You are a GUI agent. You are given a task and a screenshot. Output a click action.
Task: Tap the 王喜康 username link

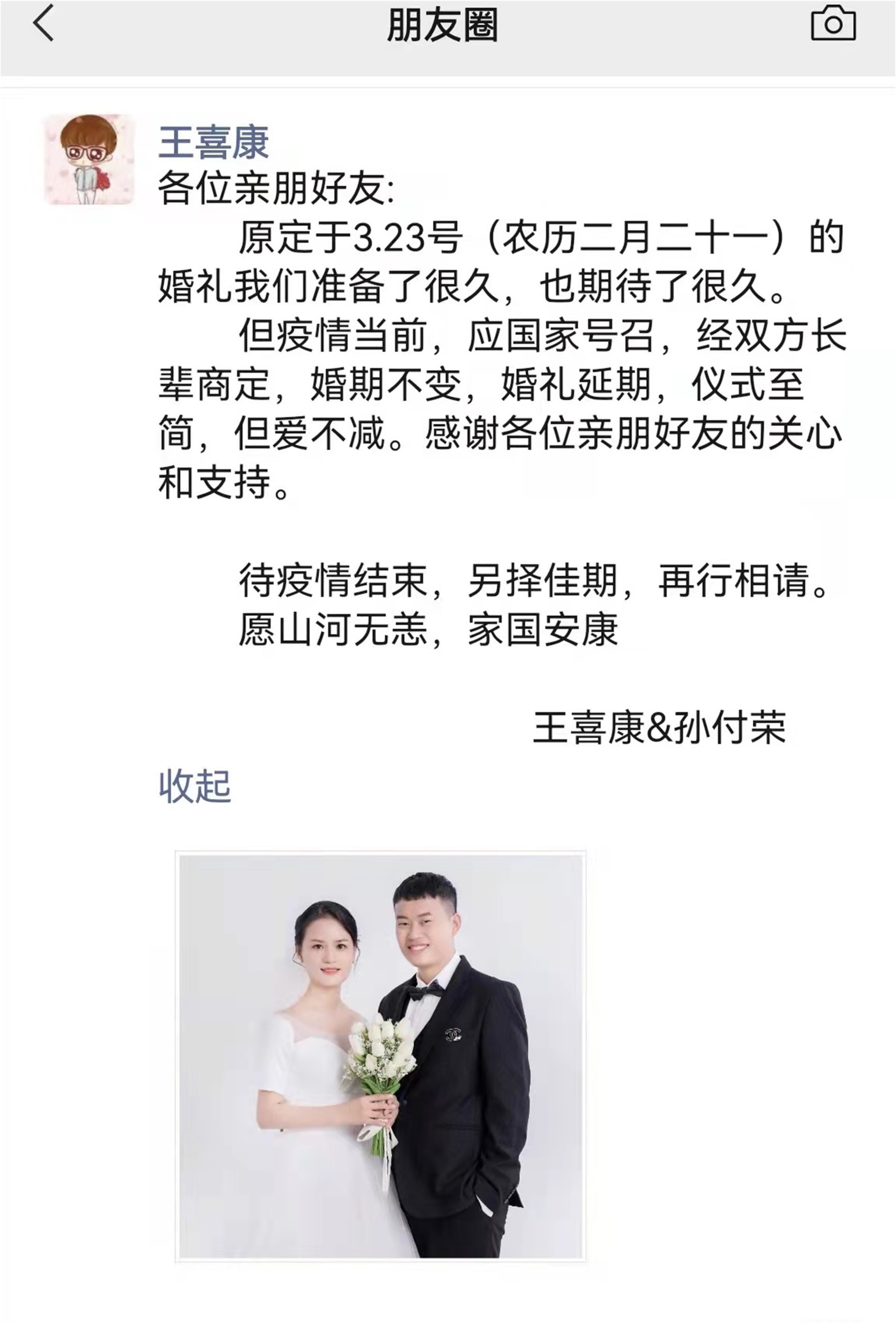213,142
